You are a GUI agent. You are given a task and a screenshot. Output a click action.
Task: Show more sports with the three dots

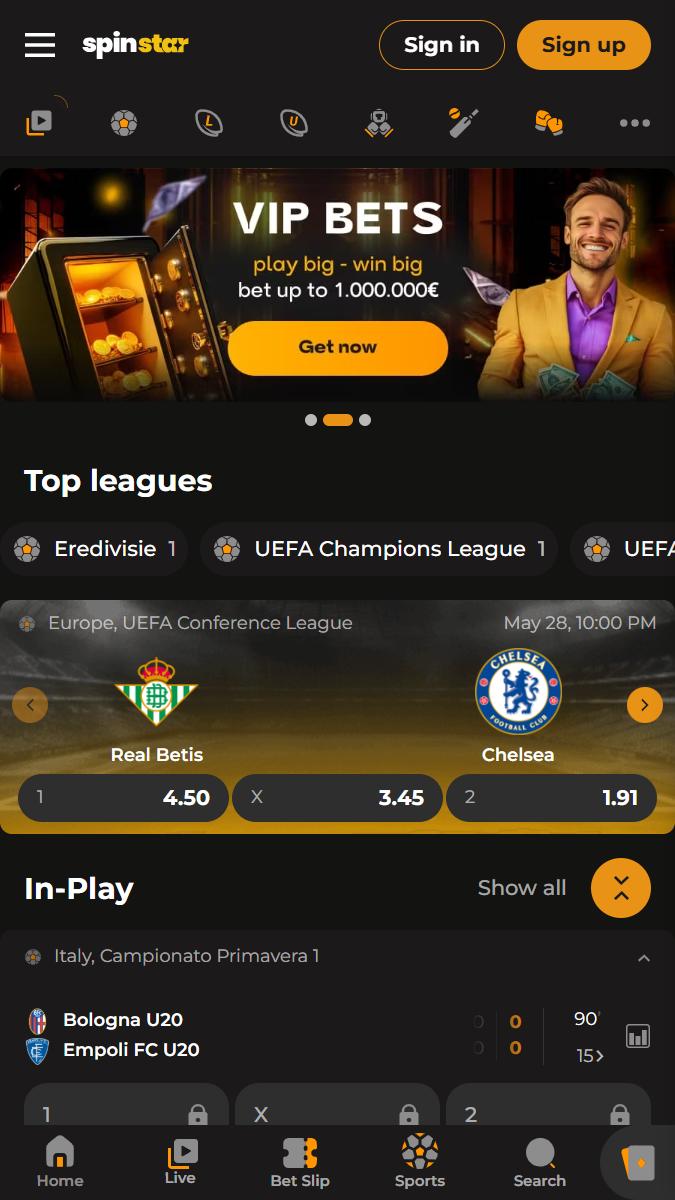(x=634, y=123)
